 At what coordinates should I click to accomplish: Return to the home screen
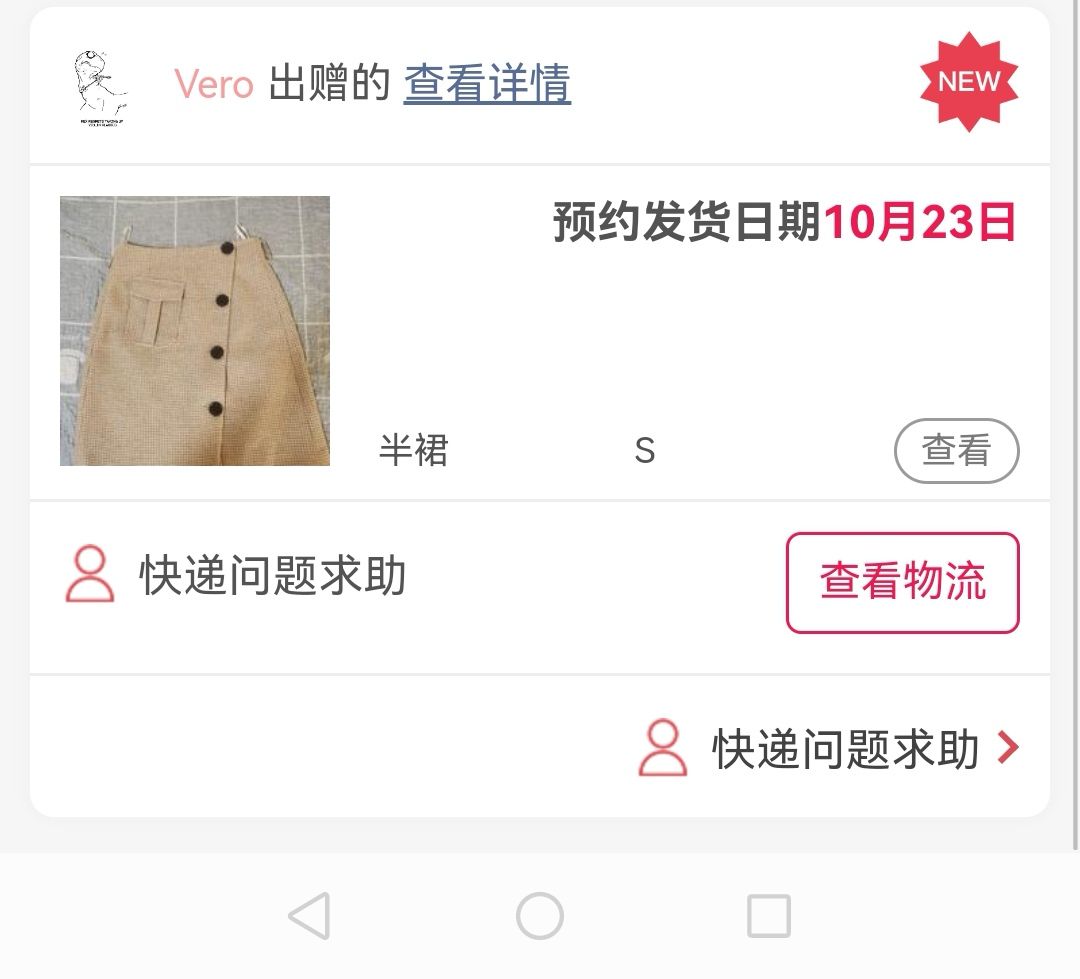click(x=540, y=916)
